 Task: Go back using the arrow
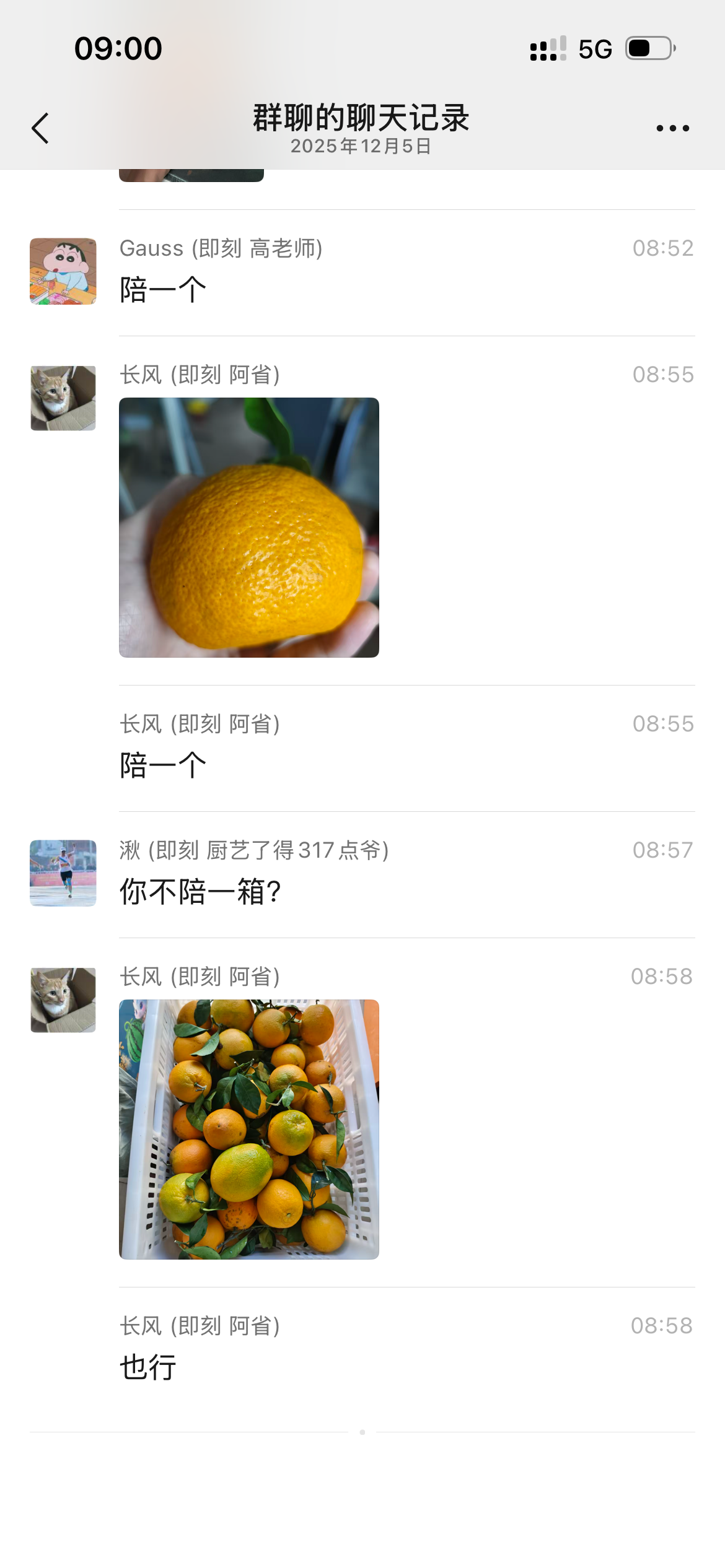[41, 128]
